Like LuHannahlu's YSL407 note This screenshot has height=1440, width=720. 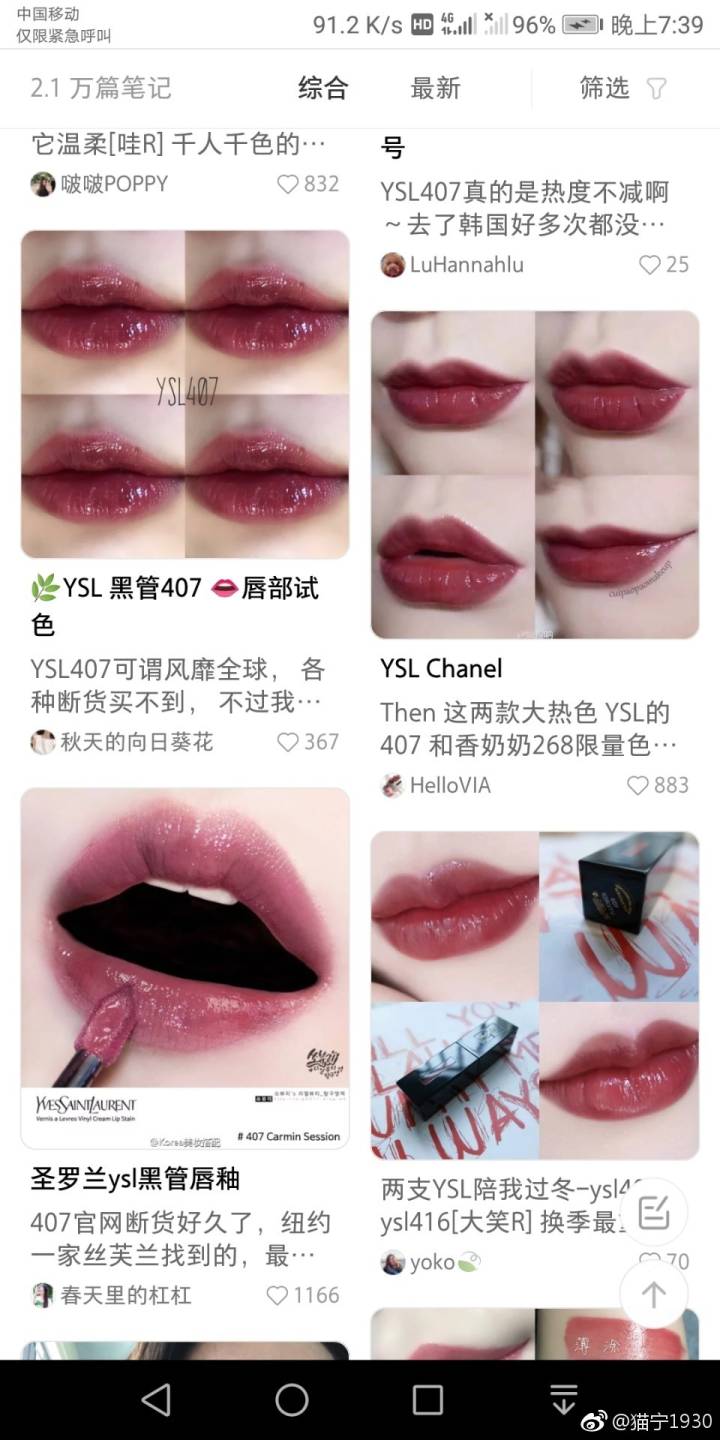[x=650, y=264]
